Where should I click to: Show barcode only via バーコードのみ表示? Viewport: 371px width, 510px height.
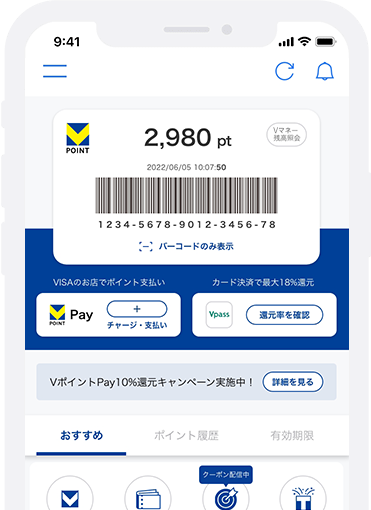point(186,246)
